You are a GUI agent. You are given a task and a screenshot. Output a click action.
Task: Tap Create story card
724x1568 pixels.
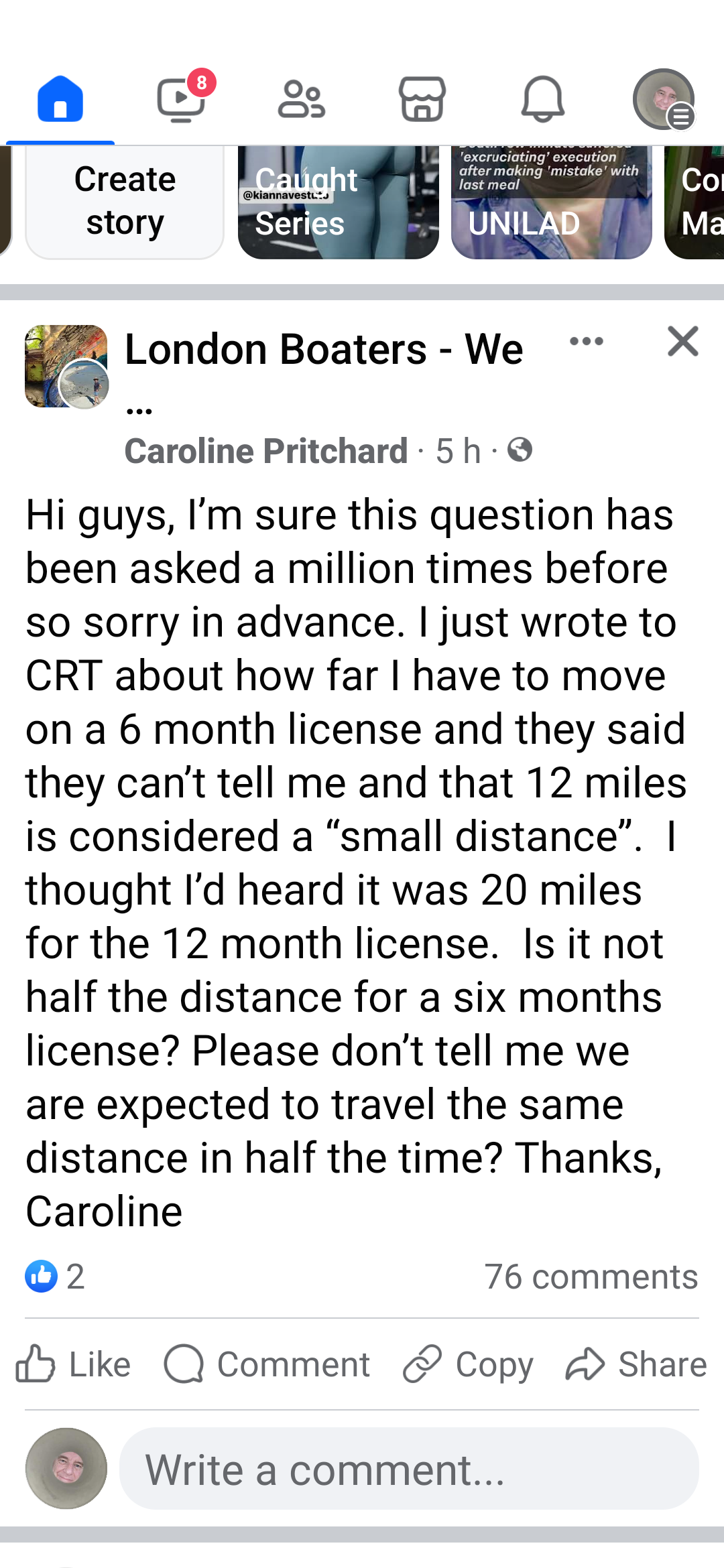(x=125, y=202)
